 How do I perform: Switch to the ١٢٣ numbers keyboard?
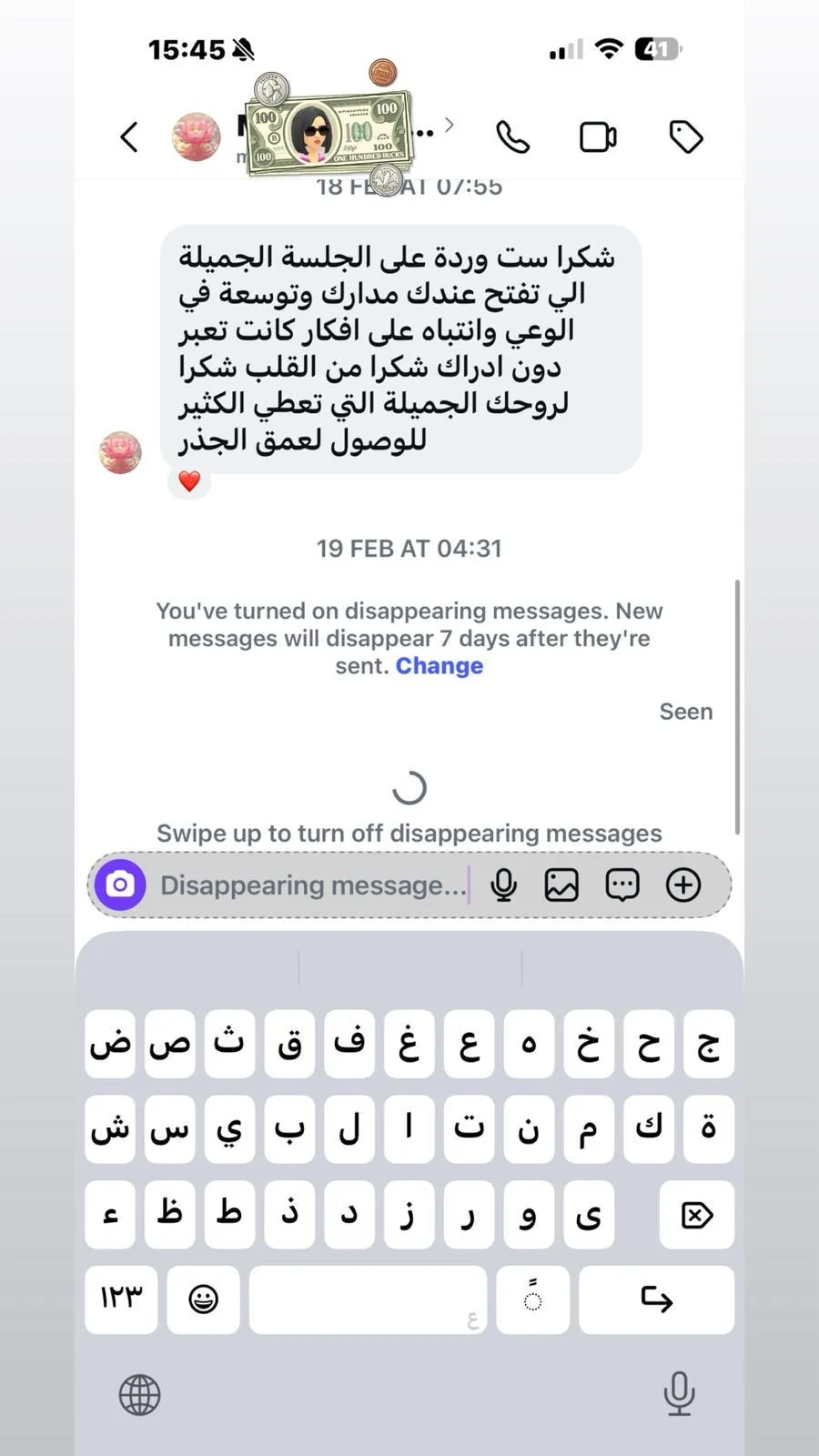121,1299
